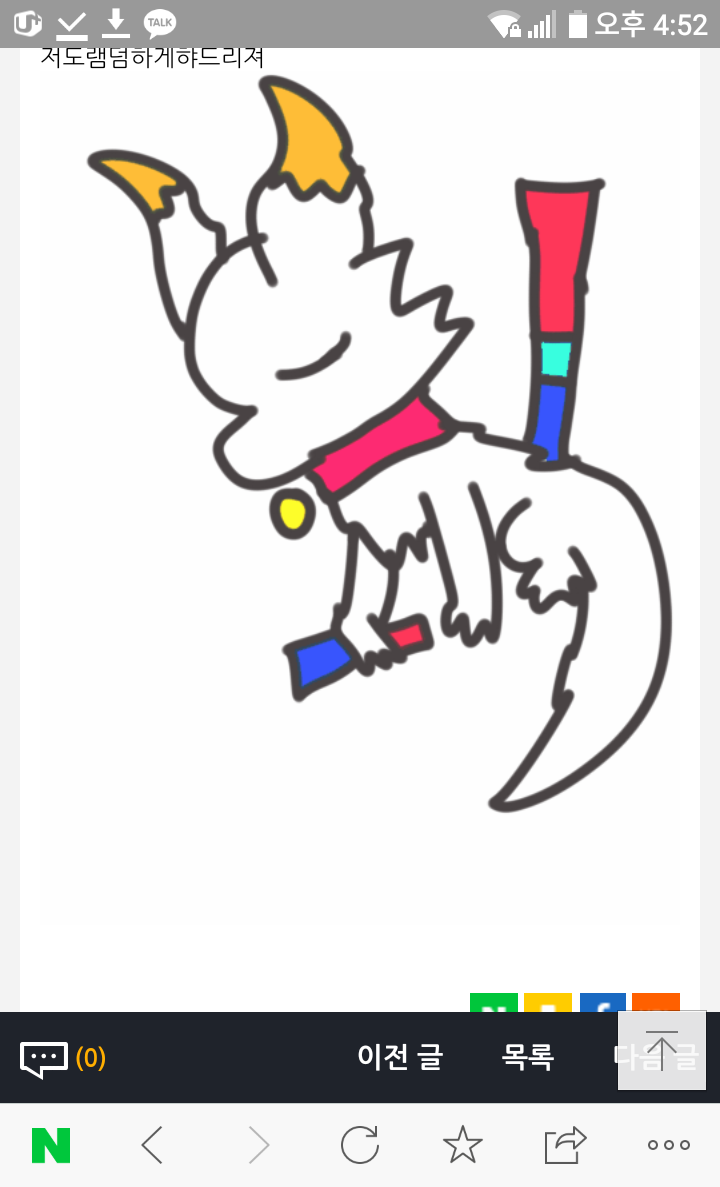Share this page via the share icon
Screen dimensions: 720x1187
pyautogui.click(x=565, y=1145)
